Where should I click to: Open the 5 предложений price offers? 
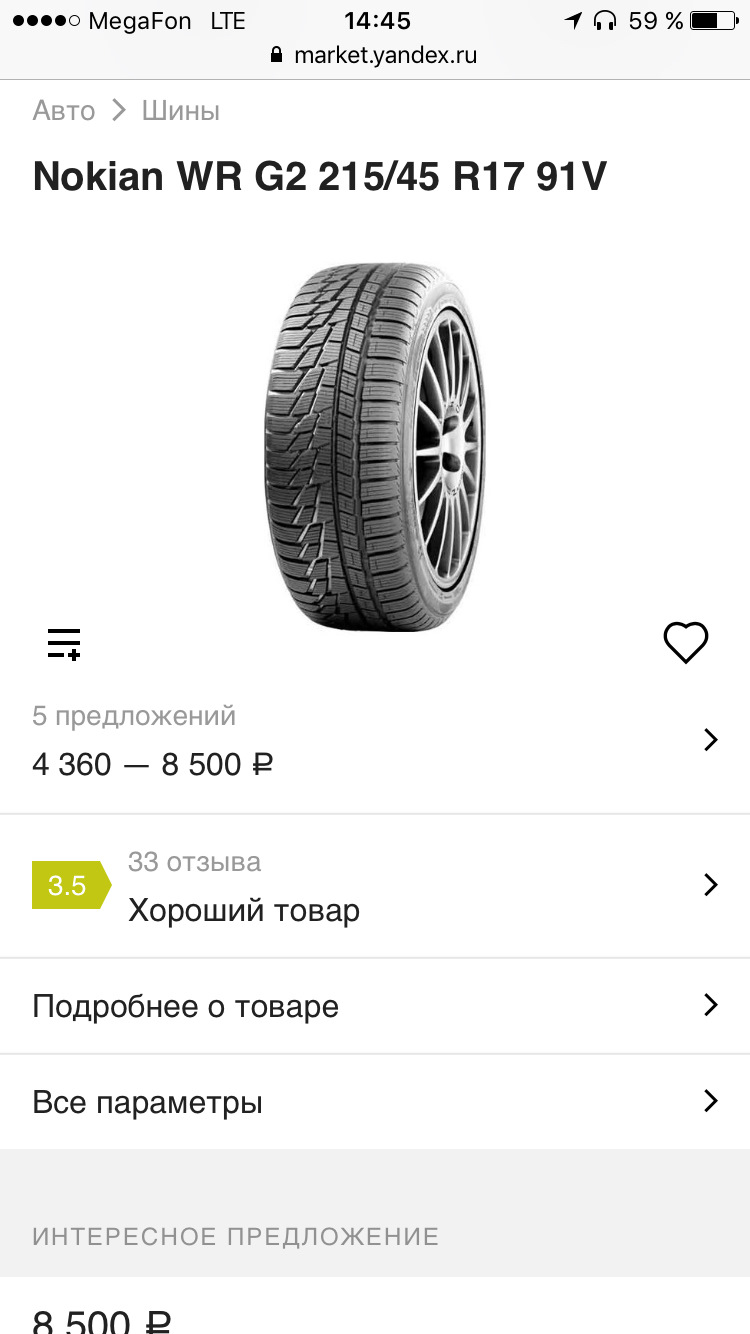(375, 741)
